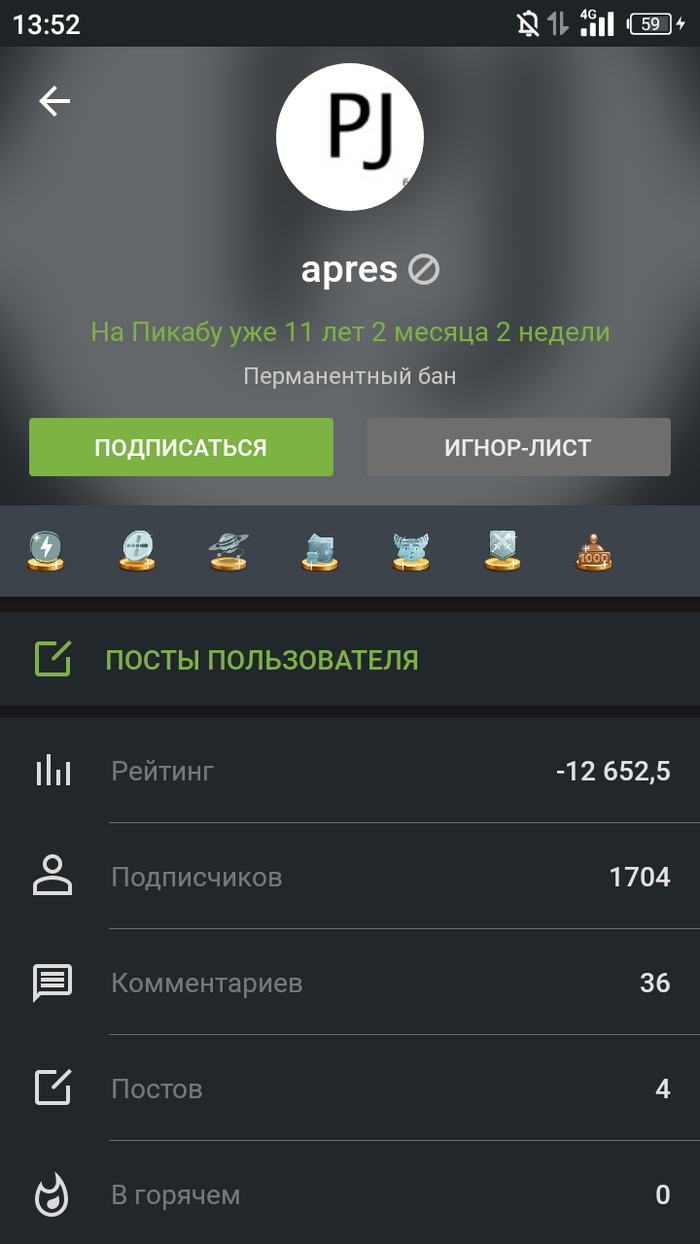
Task: View the lightning orb achievement badge
Action: click(x=44, y=551)
